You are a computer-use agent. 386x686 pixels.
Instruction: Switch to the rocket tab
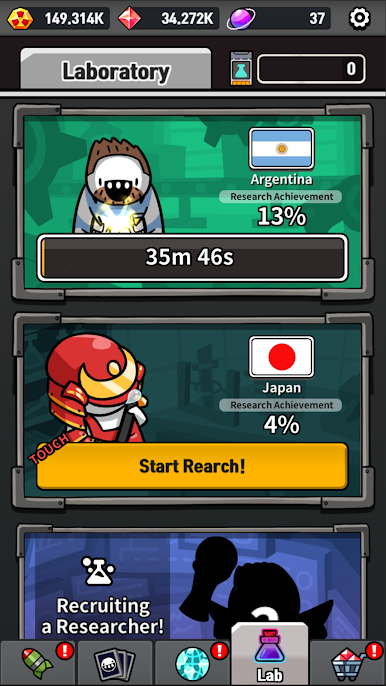click(x=38, y=663)
